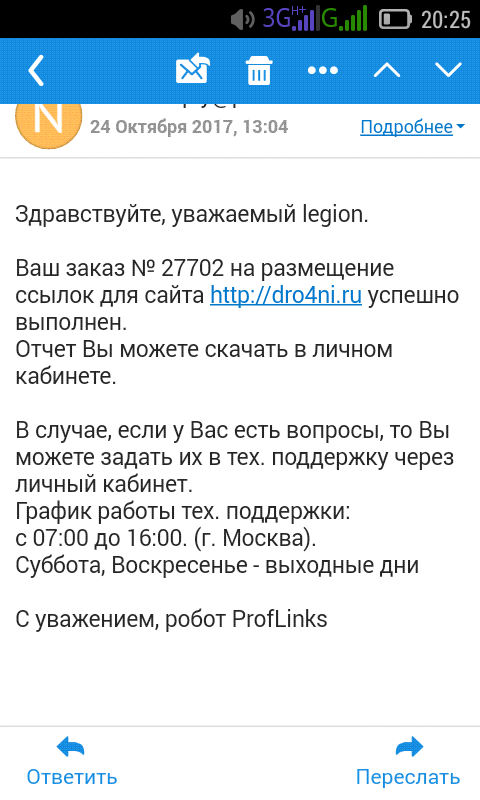This screenshot has height=800, width=480.
Task: Forward the email via Переслать
Action: click(x=408, y=762)
